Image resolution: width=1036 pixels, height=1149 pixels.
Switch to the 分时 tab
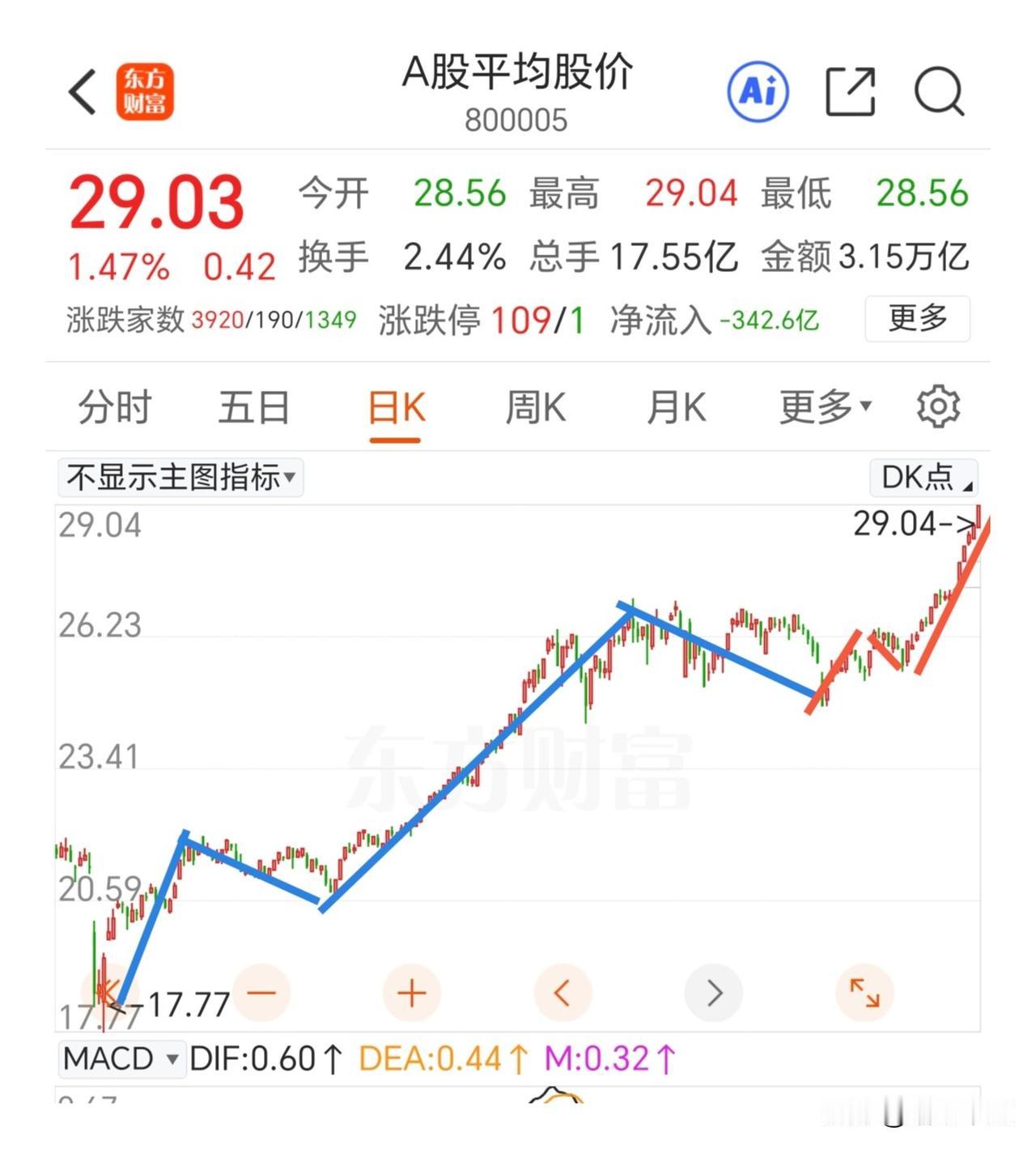tap(113, 407)
